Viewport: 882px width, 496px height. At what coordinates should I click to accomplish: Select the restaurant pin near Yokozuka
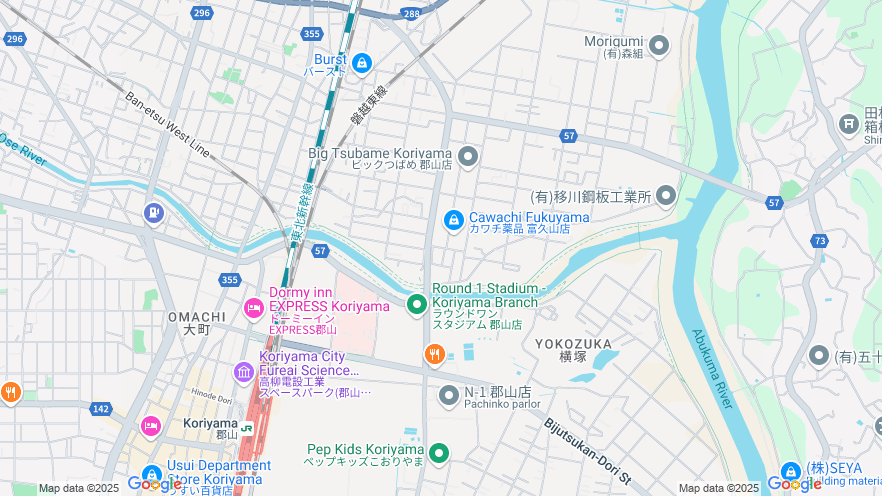pos(434,353)
